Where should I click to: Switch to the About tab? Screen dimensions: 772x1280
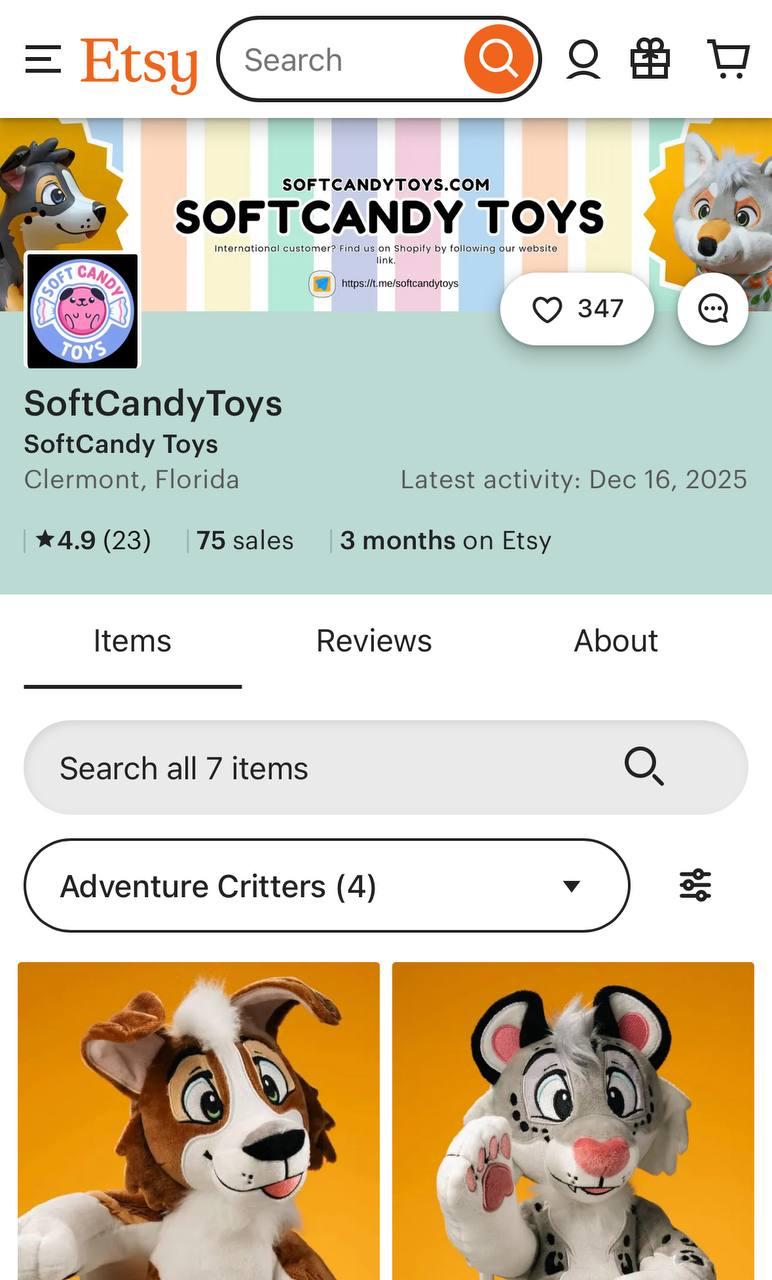pyautogui.click(x=616, y=641)
